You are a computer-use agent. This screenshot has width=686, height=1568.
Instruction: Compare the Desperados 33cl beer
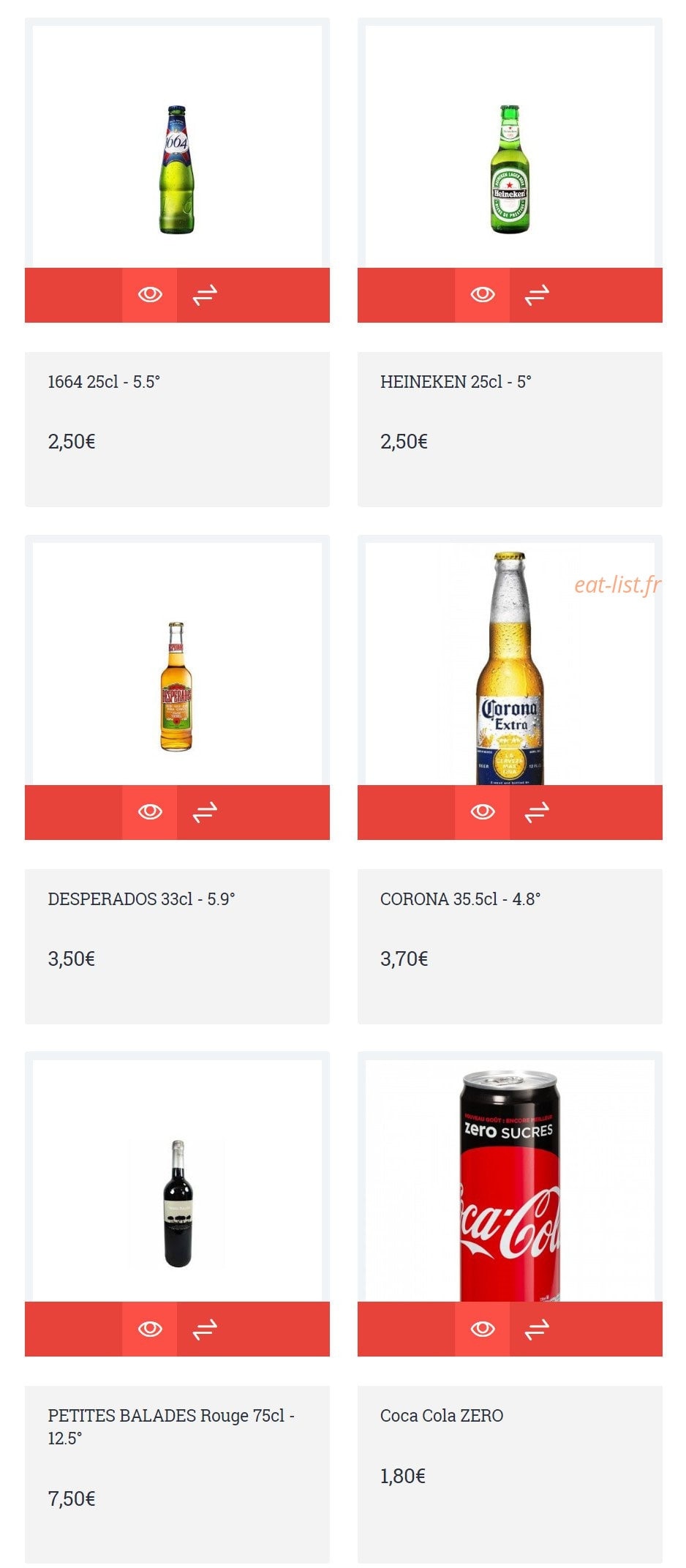pos(205,812)
